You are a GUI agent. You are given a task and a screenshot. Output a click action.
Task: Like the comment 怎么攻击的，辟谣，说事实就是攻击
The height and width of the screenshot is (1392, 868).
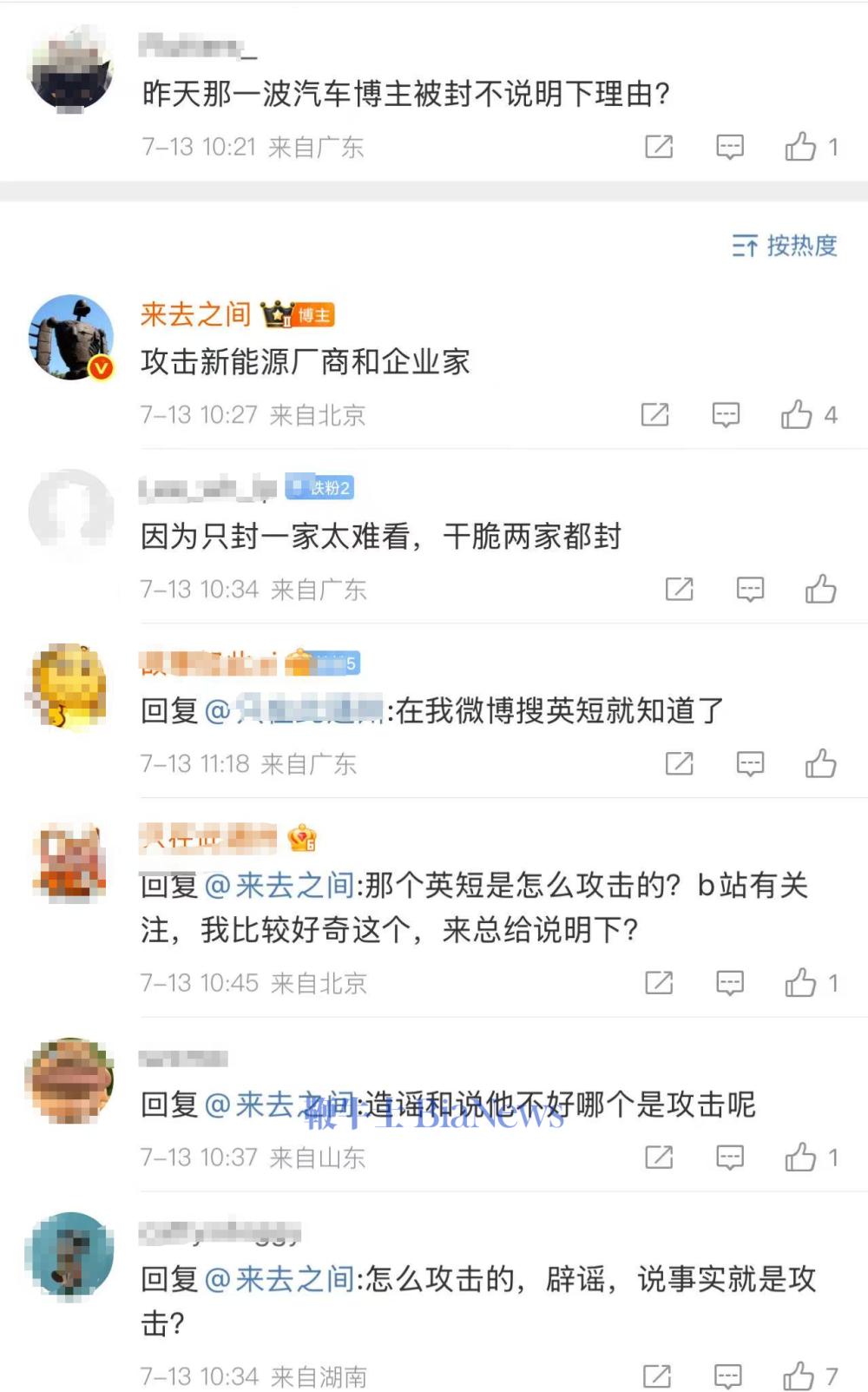pyautogui.click(x=799, y=1376)
